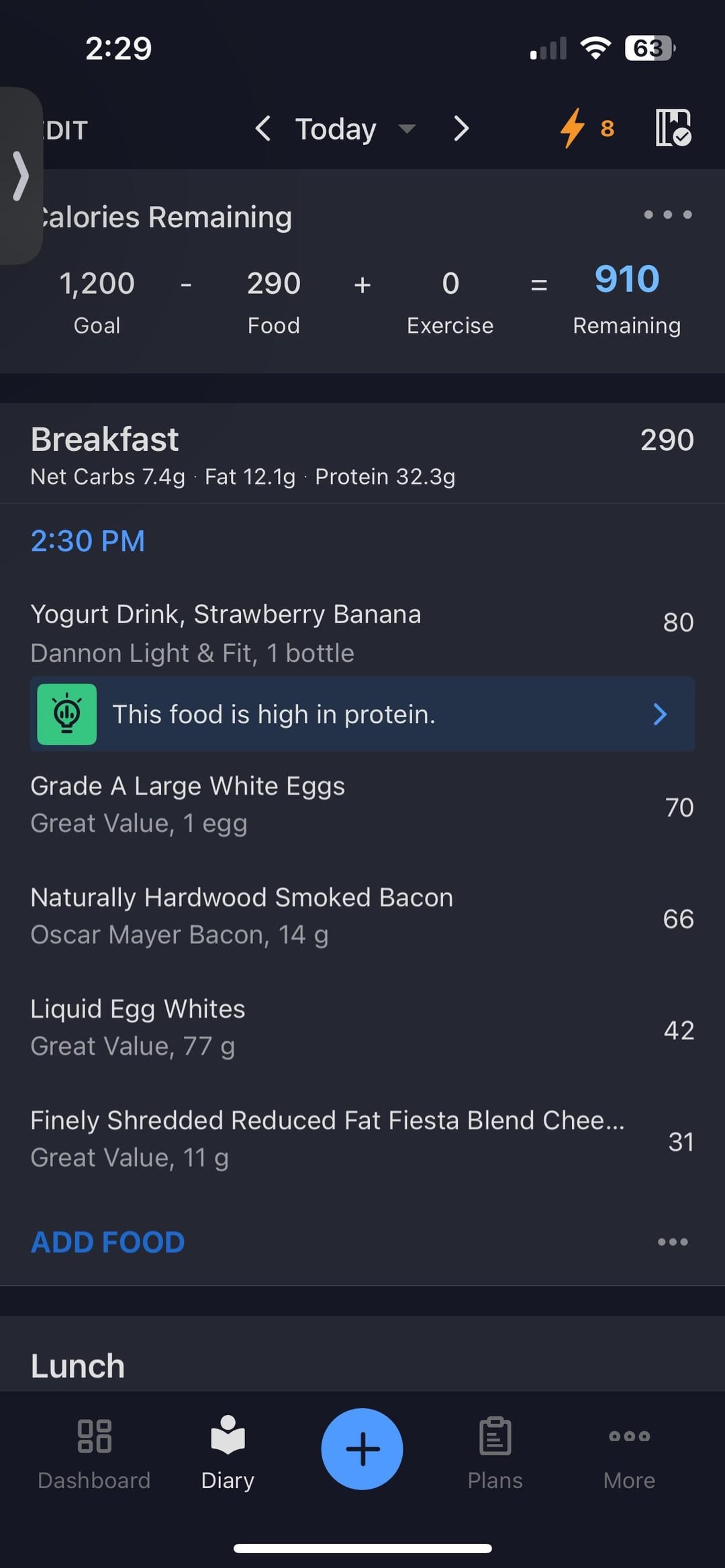Open Grade A Large White Eggs entry

tap(362, 804)
